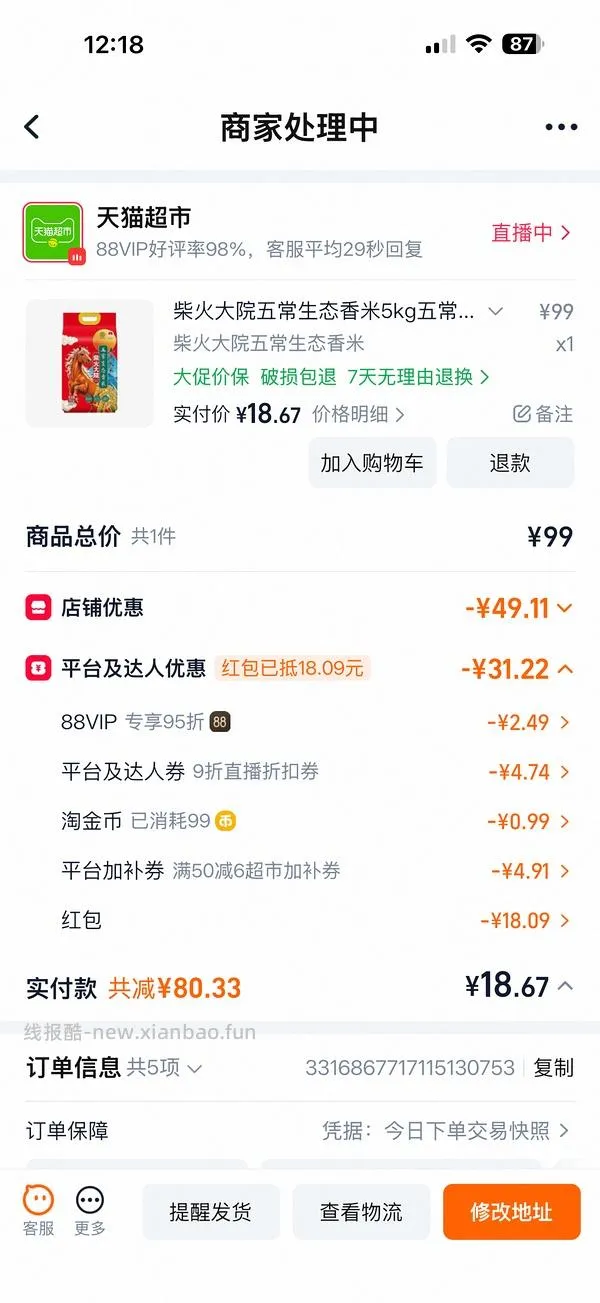View the 88VIP 95折 discount detail
The height and width of the screenshot is (1303, 600).
pyautogui.click(x=300, y=722)
